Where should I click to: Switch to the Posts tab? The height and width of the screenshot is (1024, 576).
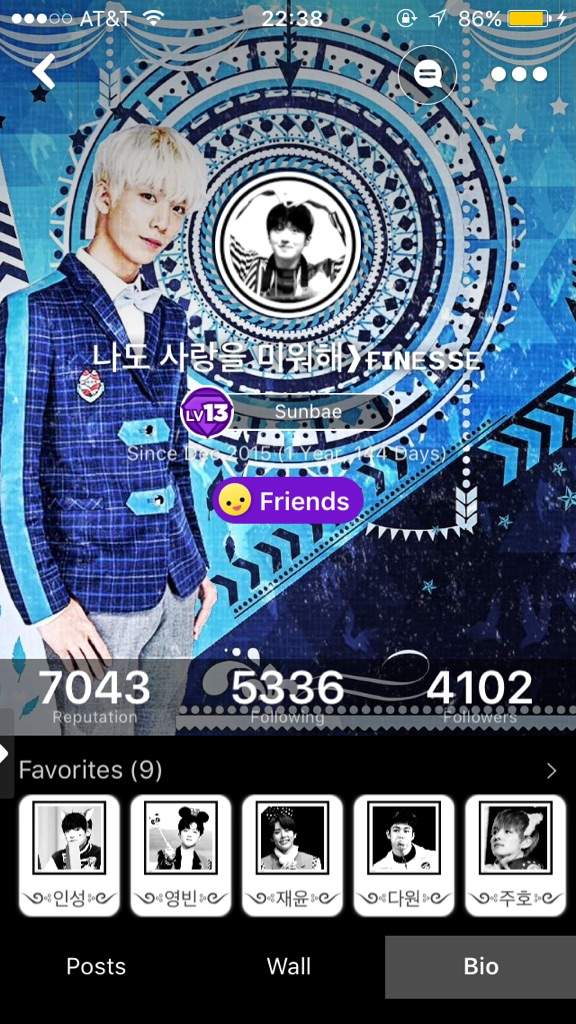pyautogui.click(x=96, y=967)
